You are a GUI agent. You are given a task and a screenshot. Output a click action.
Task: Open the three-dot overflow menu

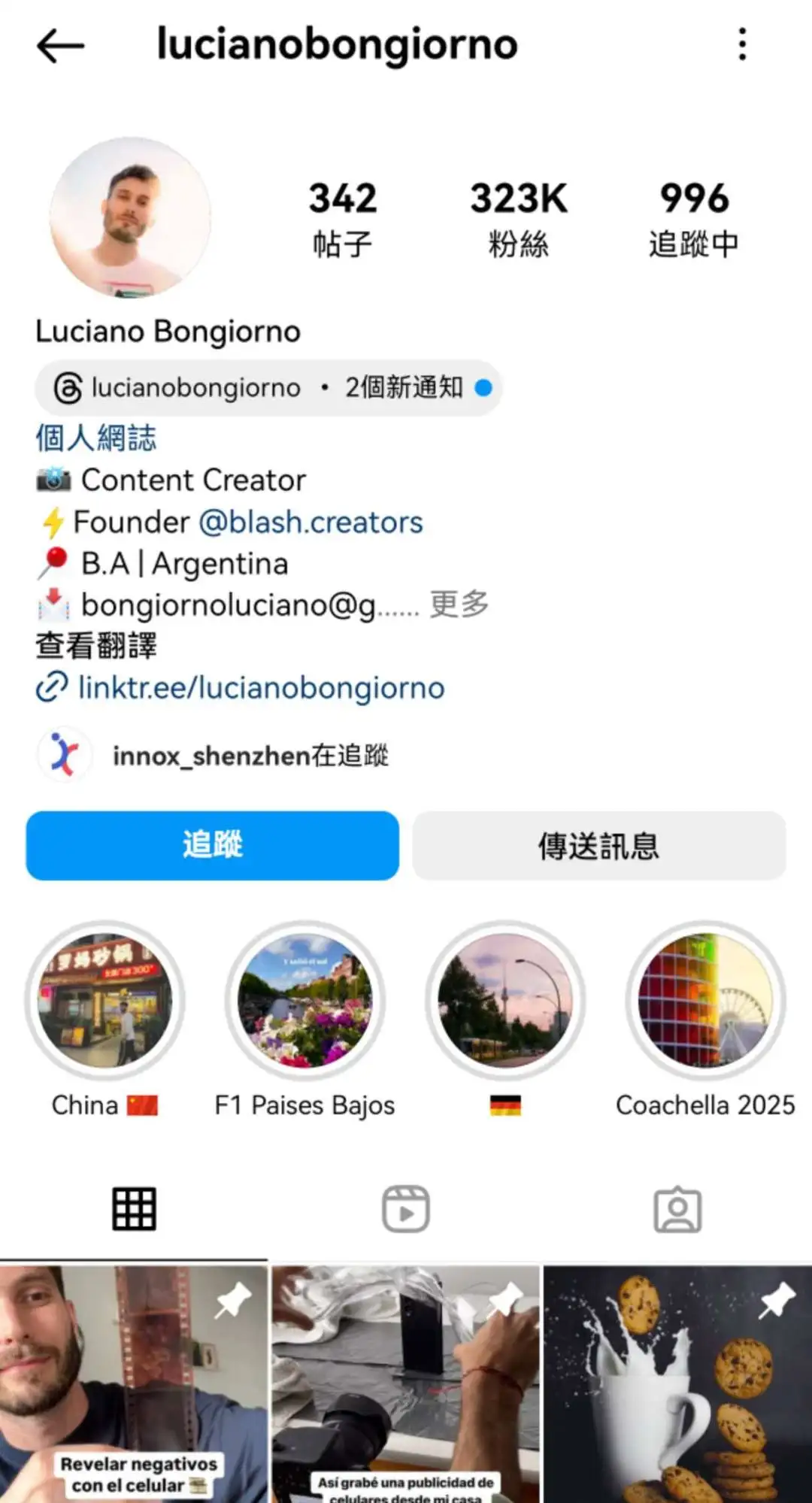click(742, 44)
